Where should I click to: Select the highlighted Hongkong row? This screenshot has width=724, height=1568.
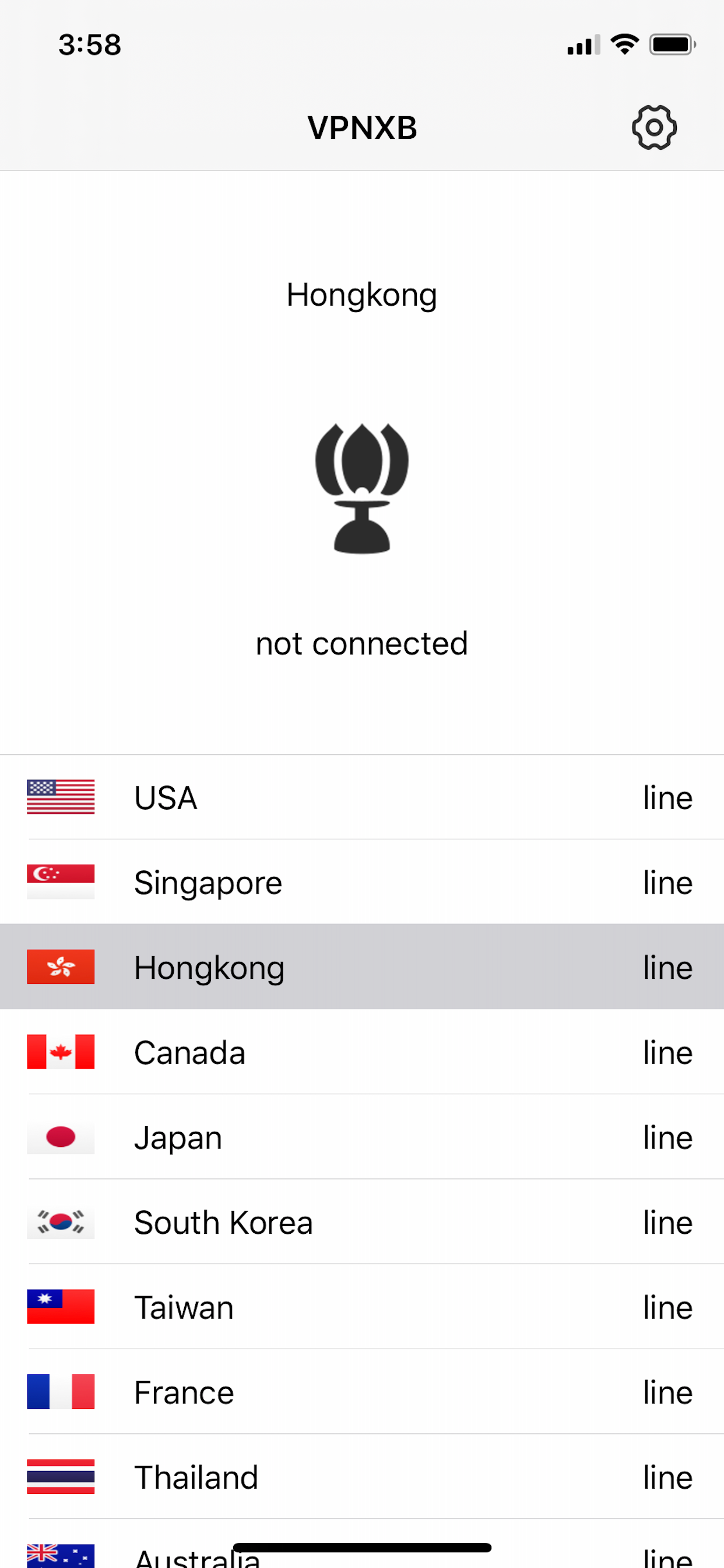pos(362,967)
